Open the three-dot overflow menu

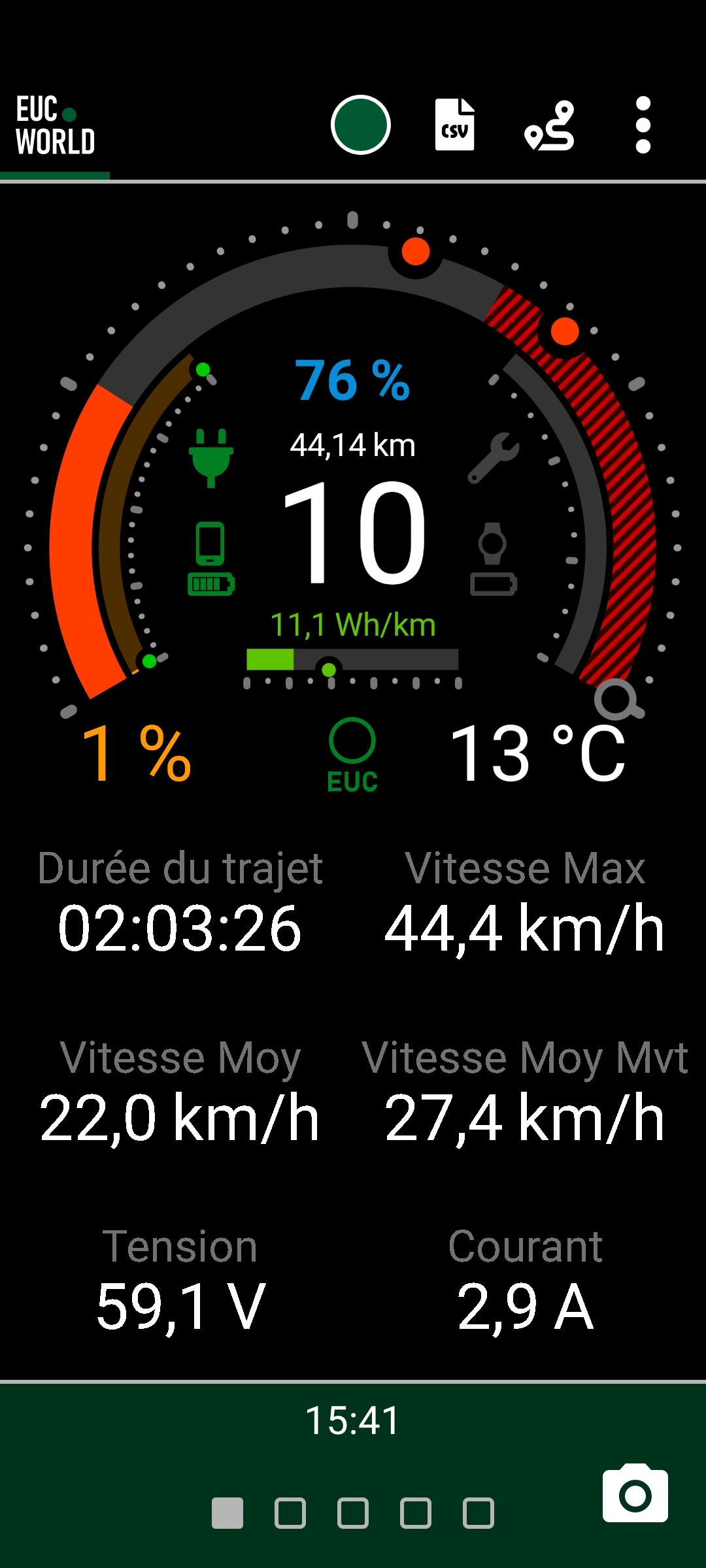pos(643,125)
